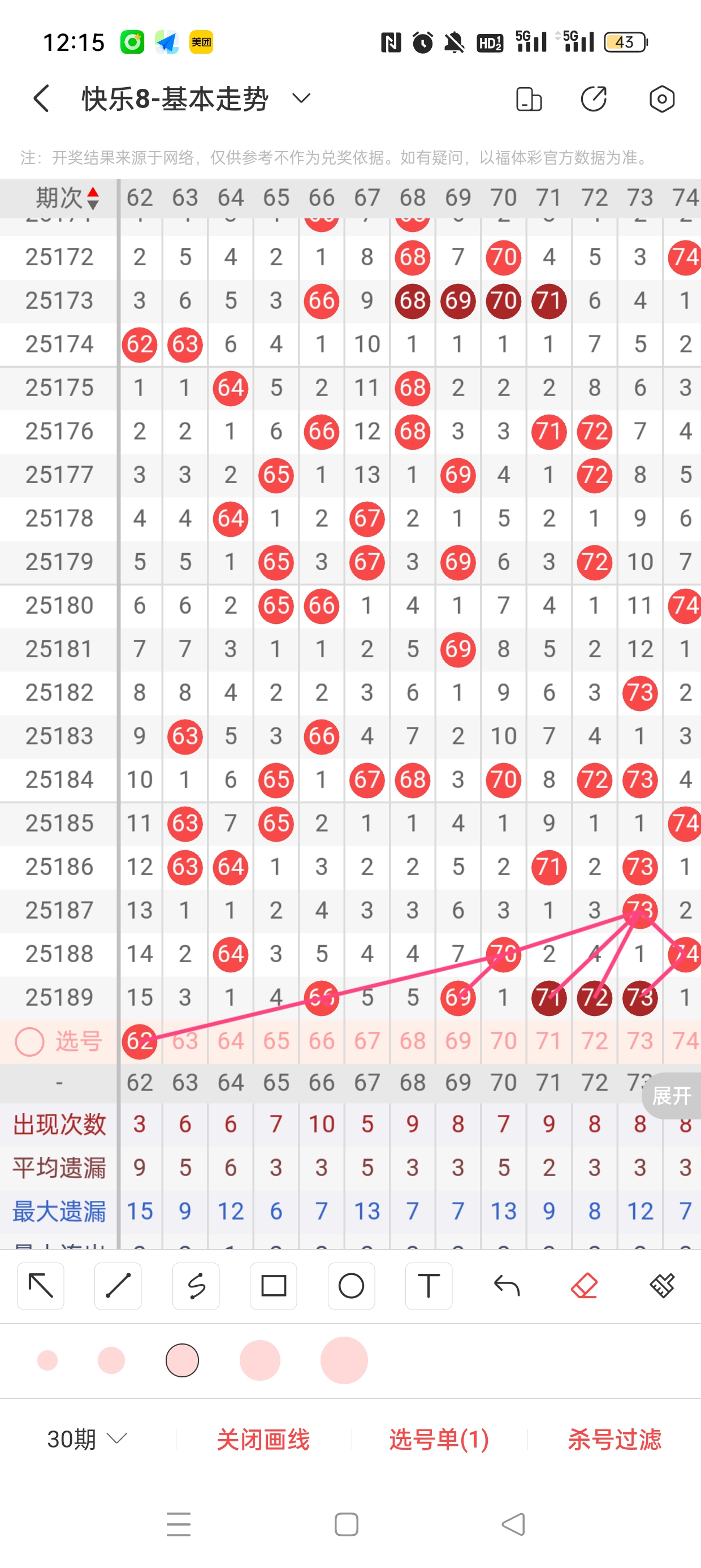Tap the share icon in the top bar
This screenshot has width=701, height=1568.
[593, 98]
